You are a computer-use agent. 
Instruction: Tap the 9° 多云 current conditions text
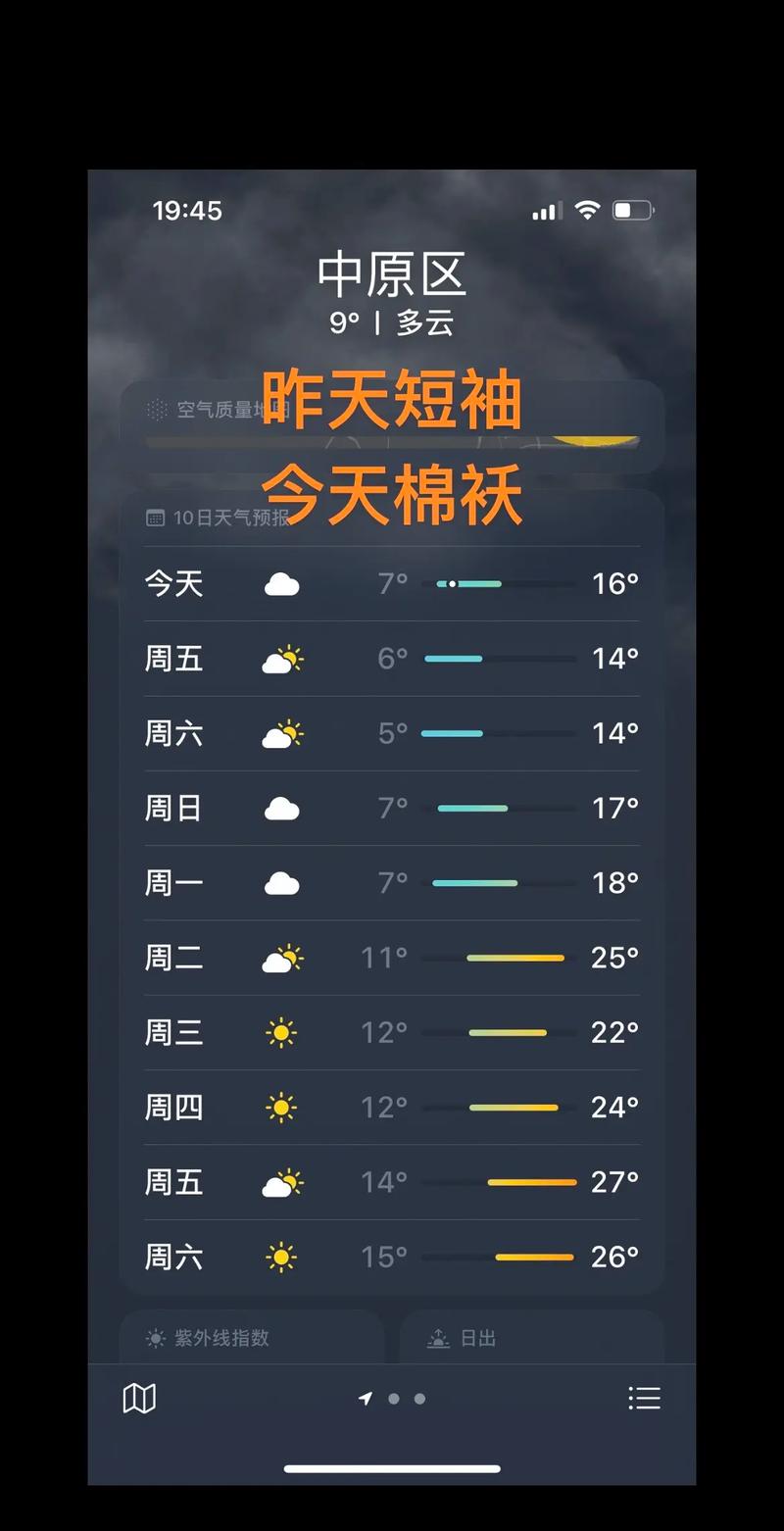click(x=392, y=321)
